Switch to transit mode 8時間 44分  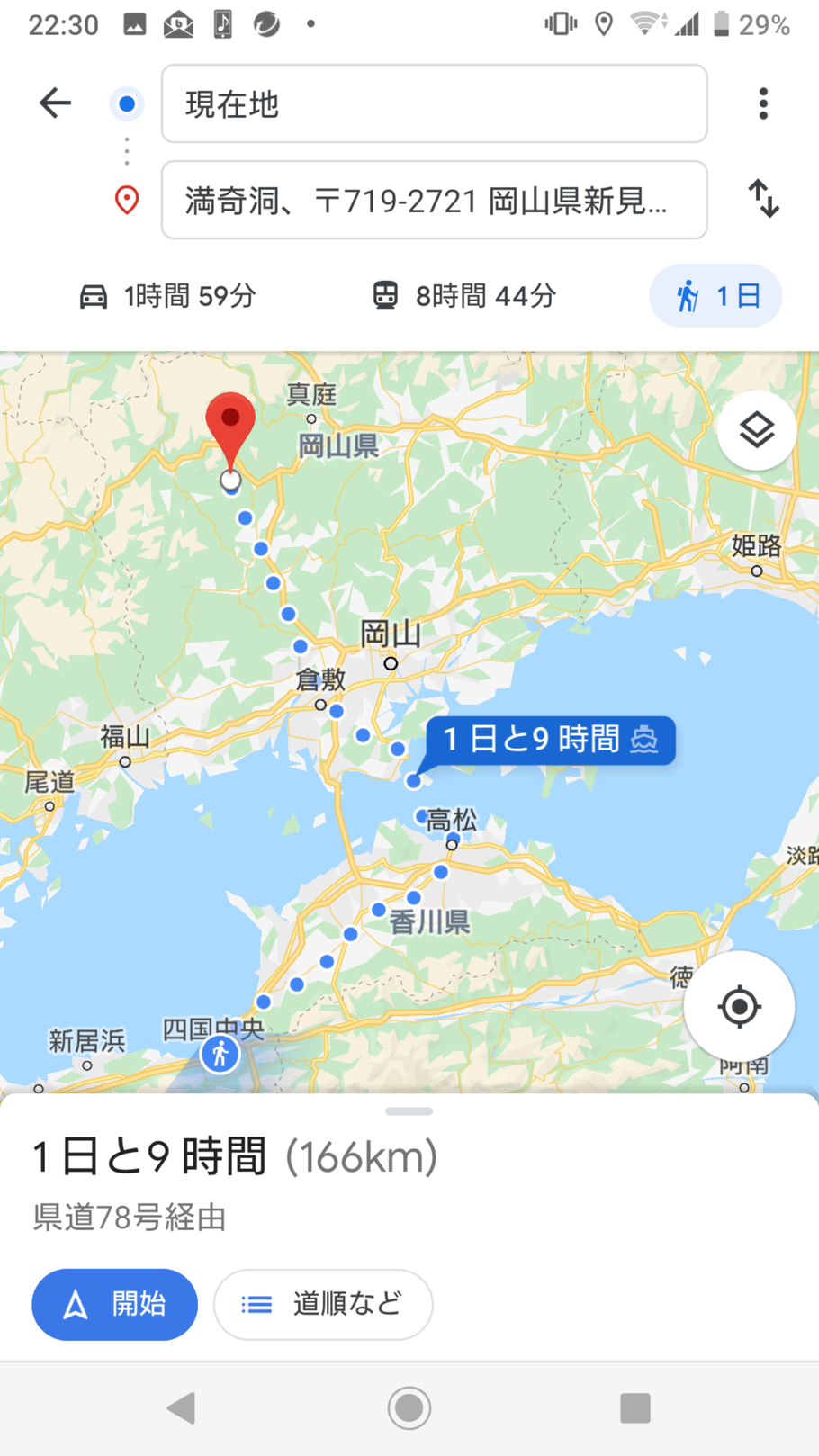464,295
